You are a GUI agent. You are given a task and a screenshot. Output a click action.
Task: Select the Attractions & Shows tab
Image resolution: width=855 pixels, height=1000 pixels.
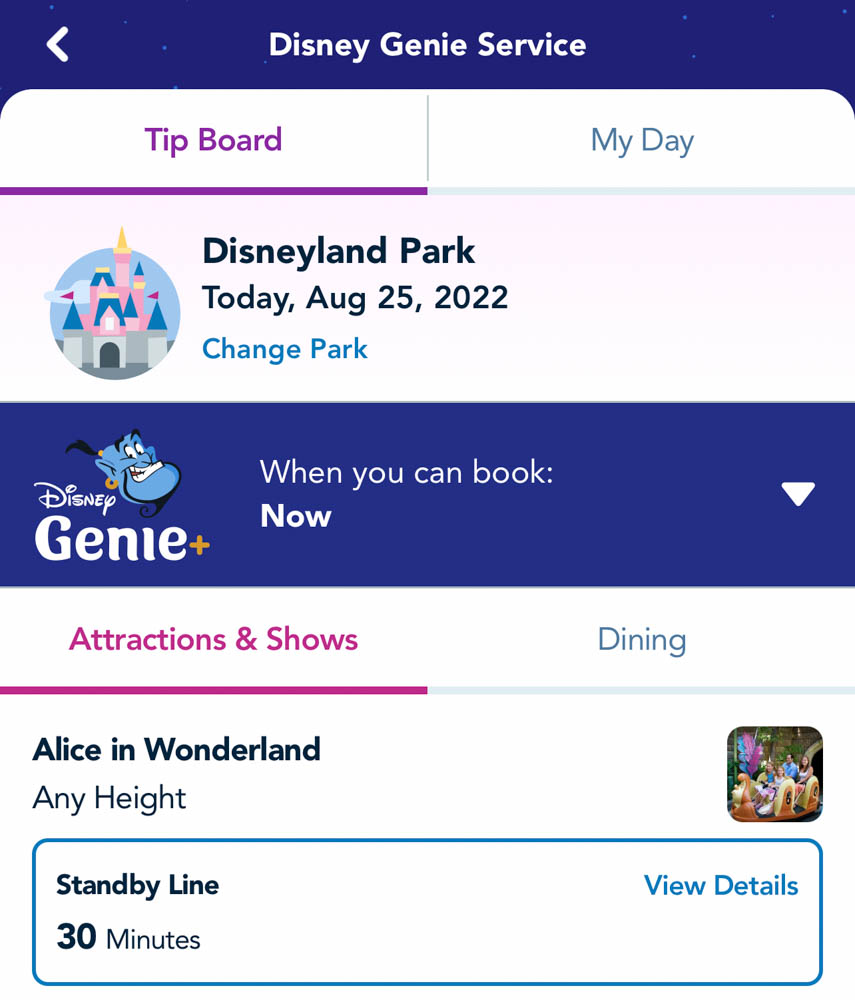point(213,640)
